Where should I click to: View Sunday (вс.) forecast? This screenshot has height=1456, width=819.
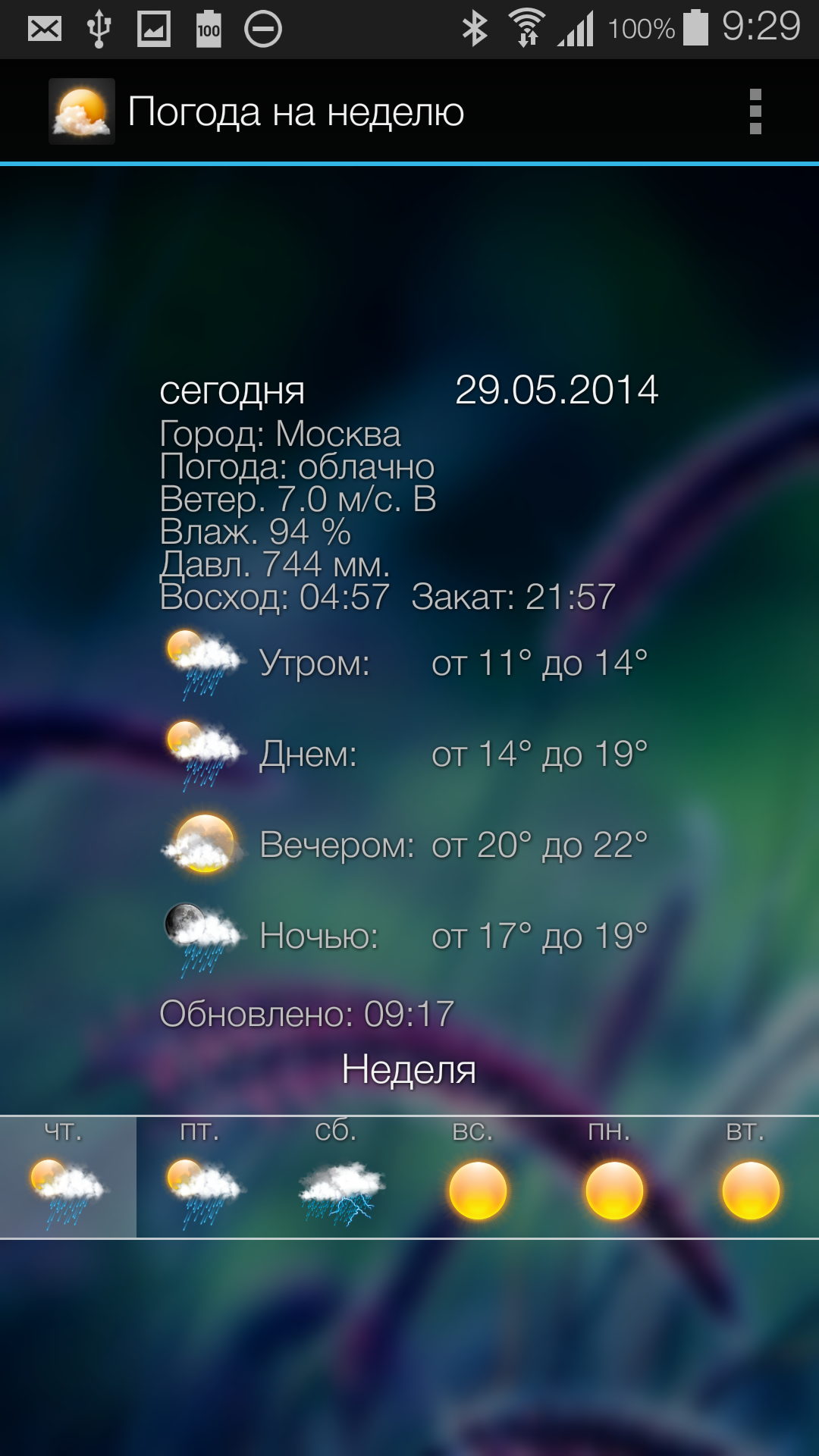point(477,1177)
